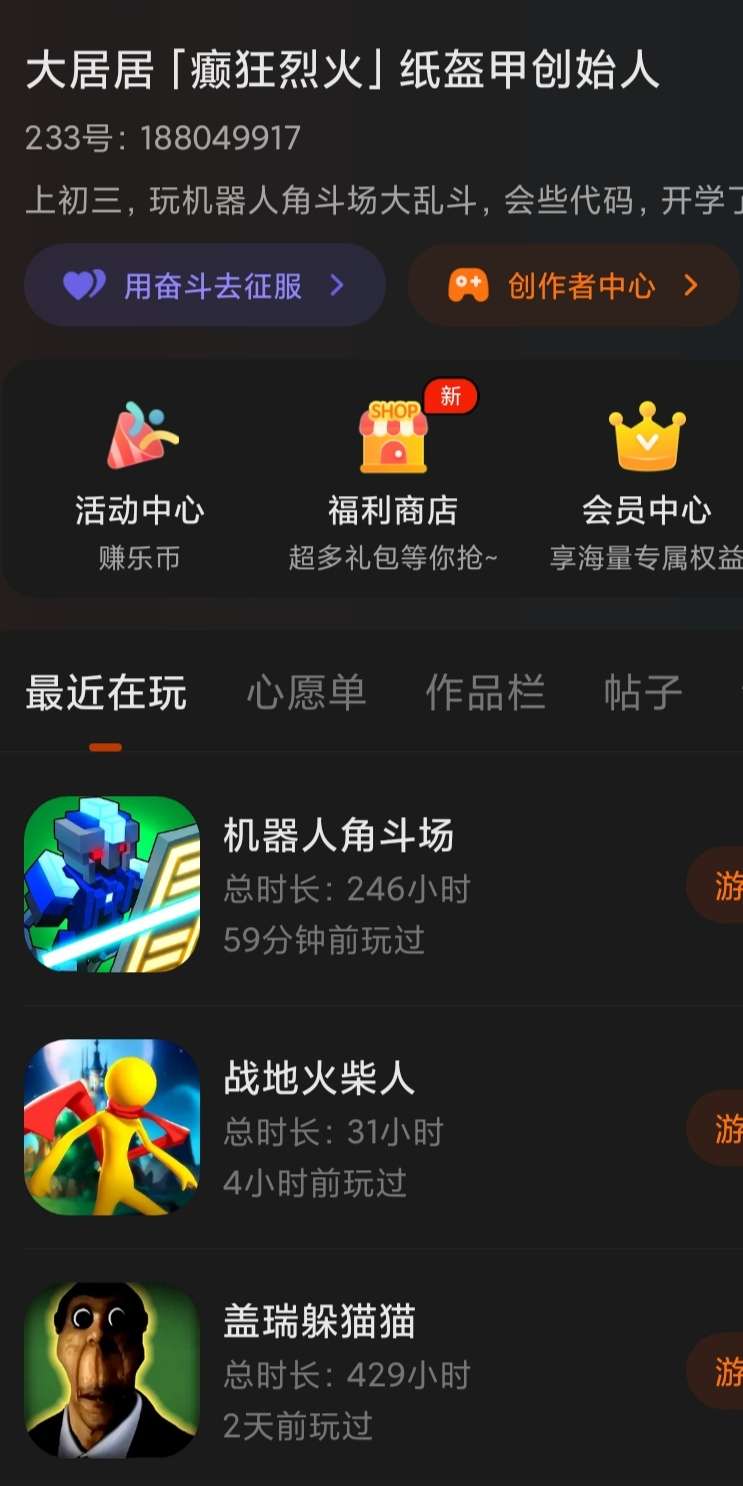Select the 最近在玩 tab
Viewport: 743px width, 1486px height.
click(x=106, y=693)
